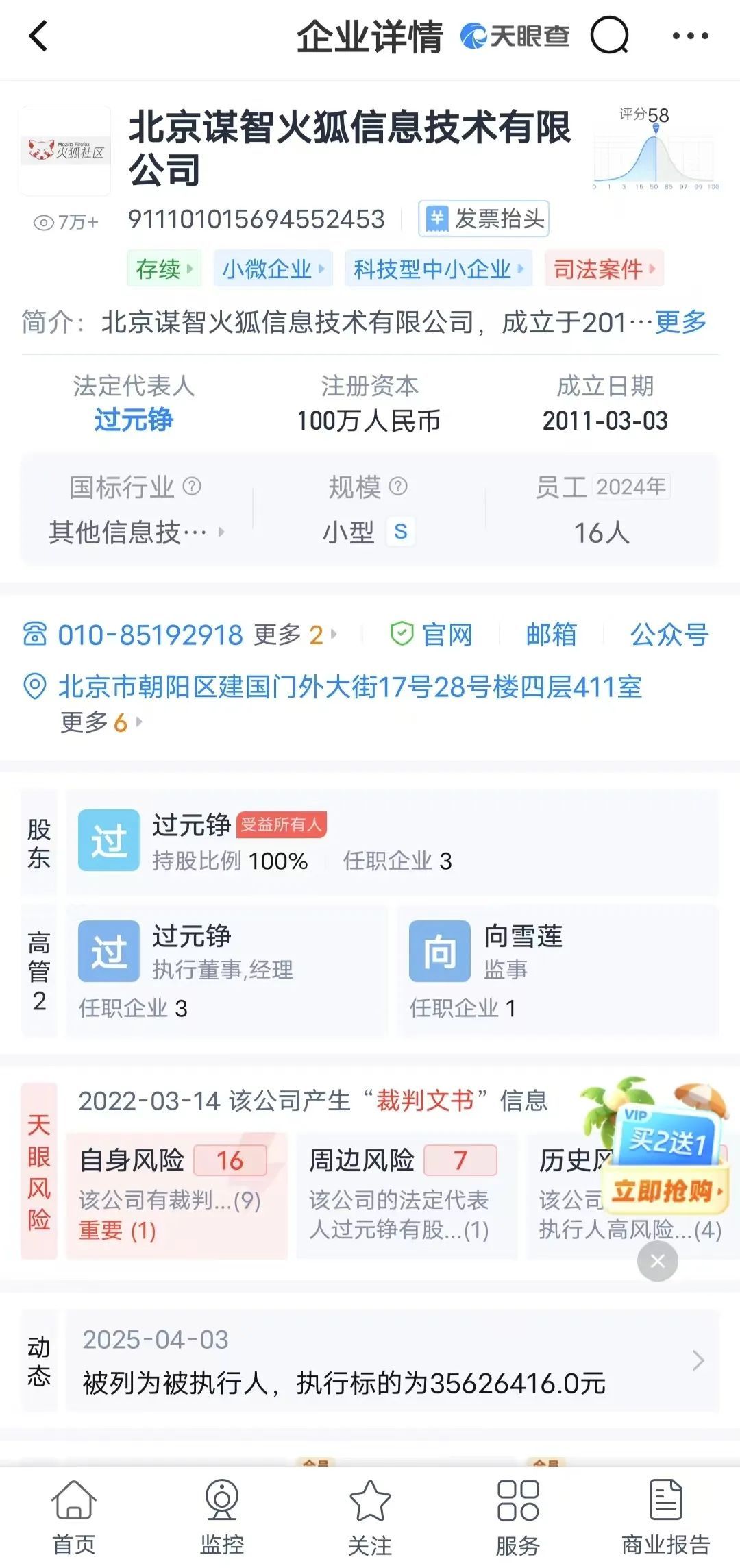740x1568 pixels.
Task: Visit the 官网 official website
Action: click(432, 635)
